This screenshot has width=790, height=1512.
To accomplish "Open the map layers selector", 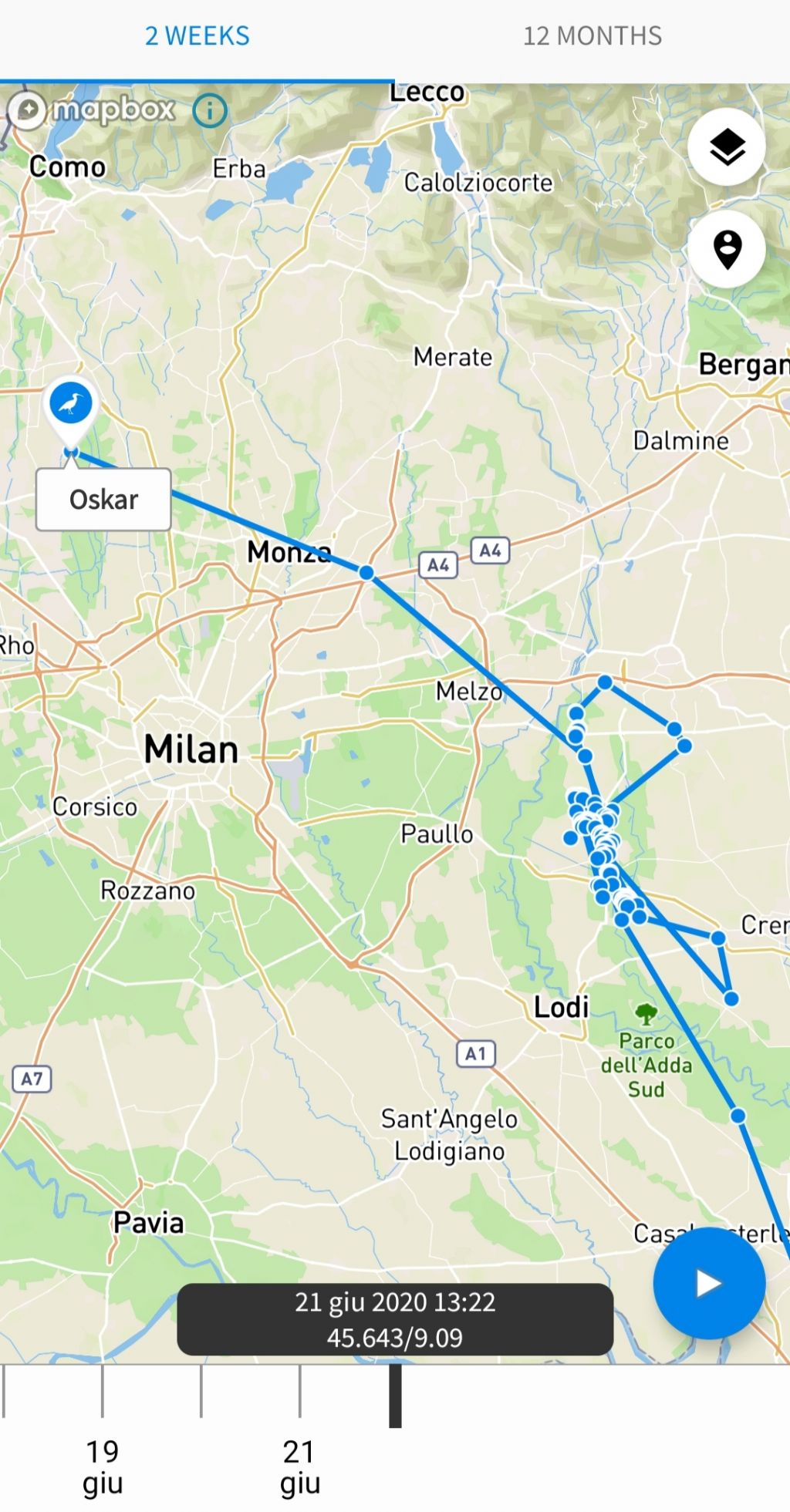I will click(x=726, y=147).
